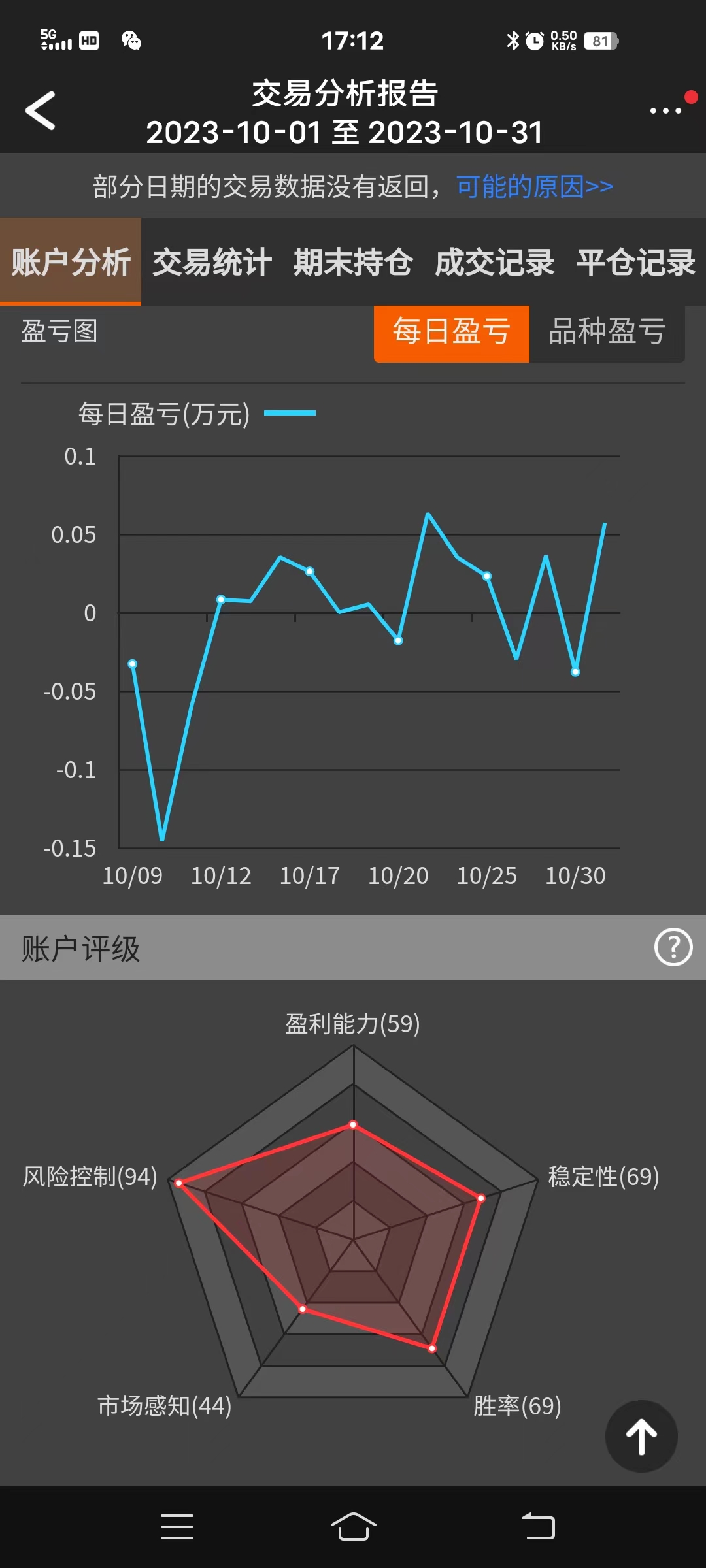Tap the system home button
The height and width of the screenshot is (1568, 706).
click(353, 1527)
